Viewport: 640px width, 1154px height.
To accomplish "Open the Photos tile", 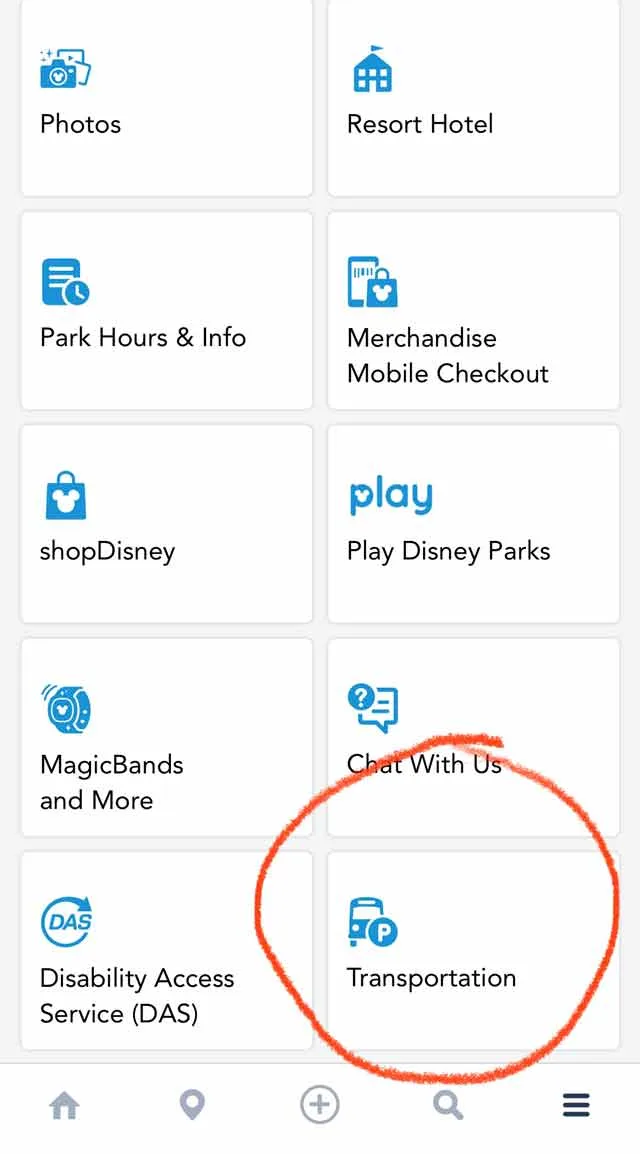I will (x=166, y=98).
